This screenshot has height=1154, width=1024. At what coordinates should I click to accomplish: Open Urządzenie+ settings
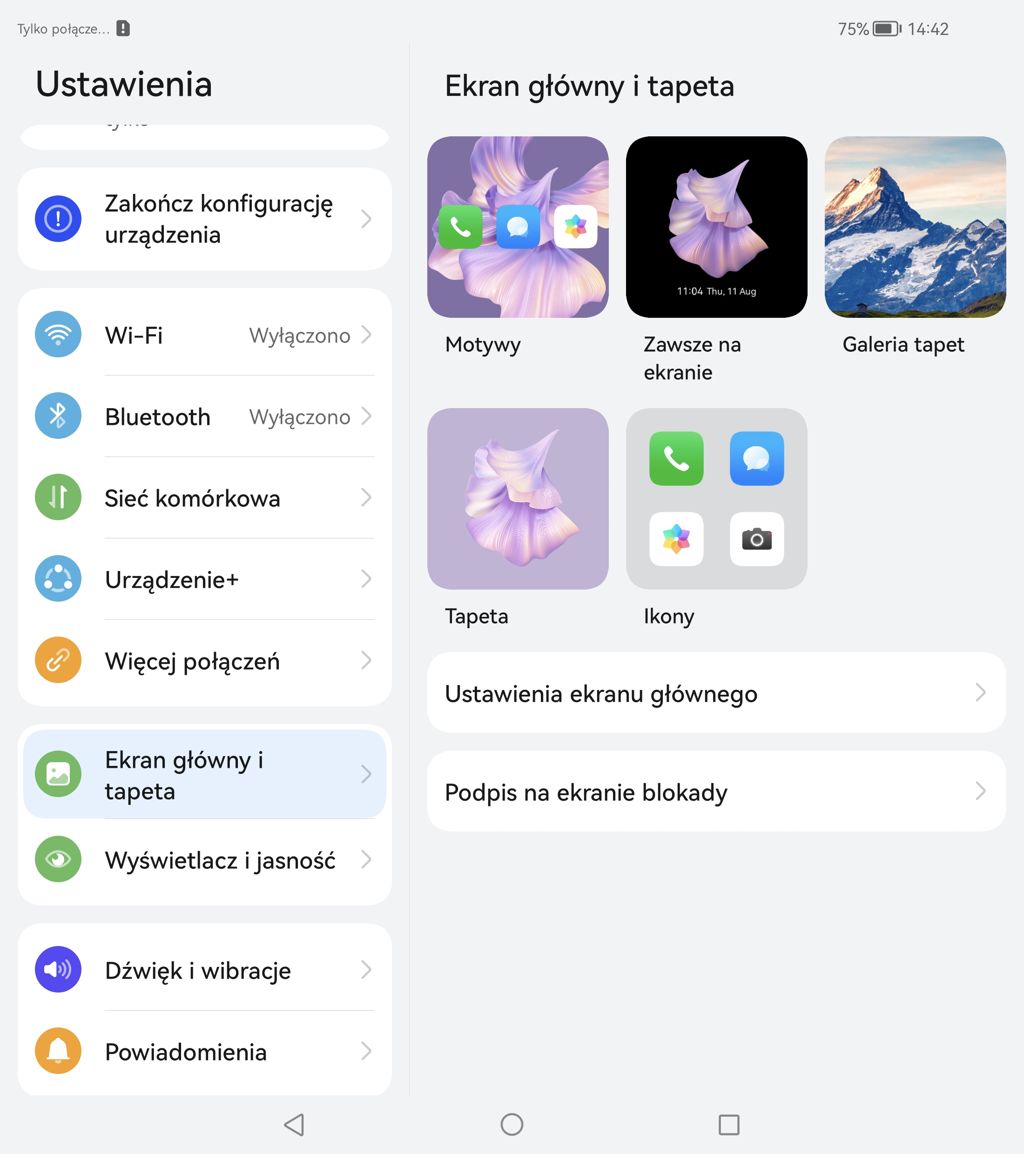204,579
